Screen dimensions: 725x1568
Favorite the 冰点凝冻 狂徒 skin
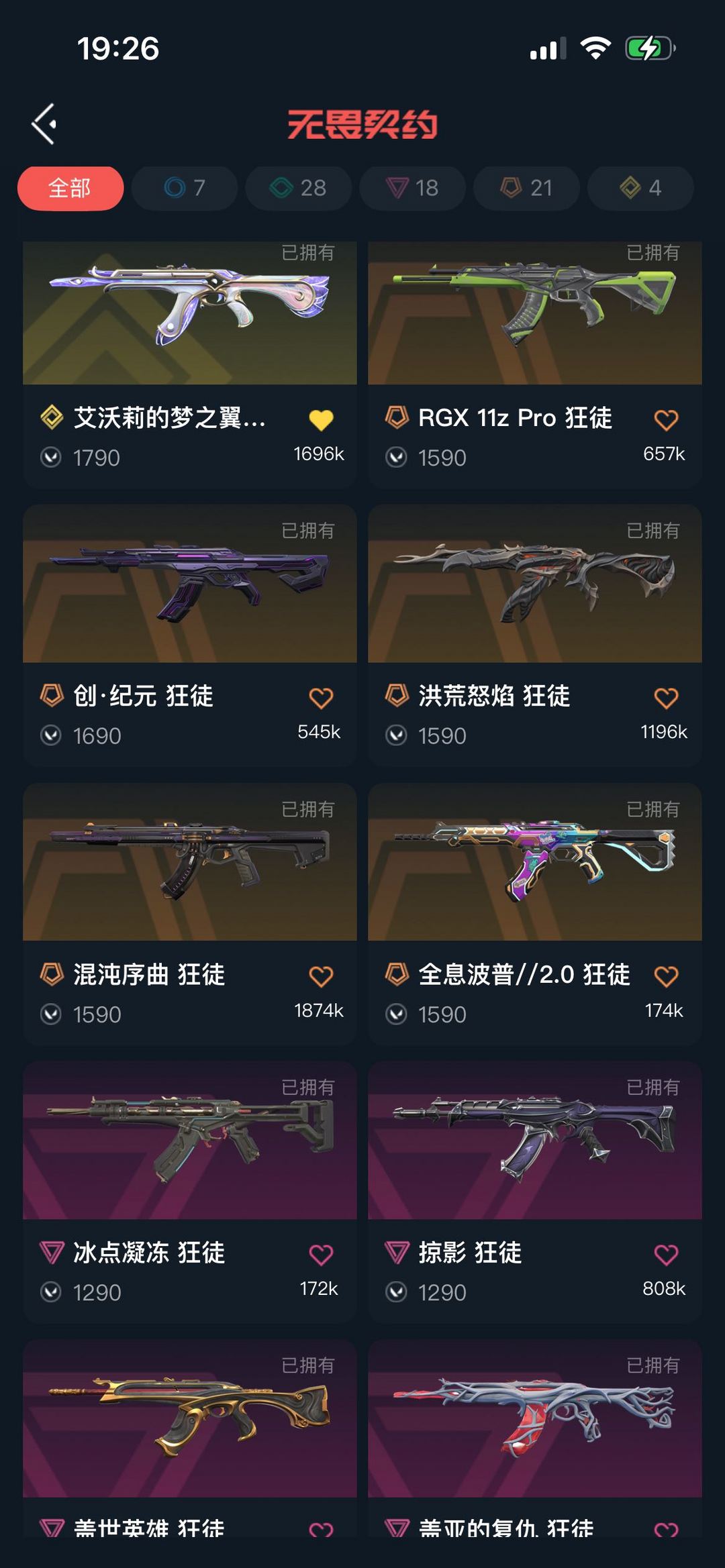click(321, 1255)
